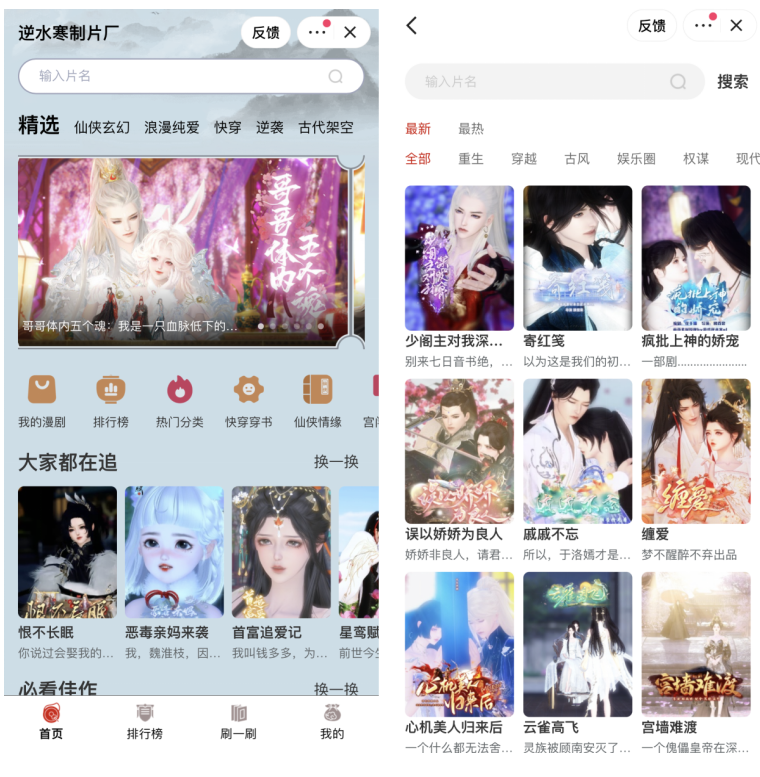Filter by the 重生 category
This screenshot has height=777, width=760.
pos(471,159)
